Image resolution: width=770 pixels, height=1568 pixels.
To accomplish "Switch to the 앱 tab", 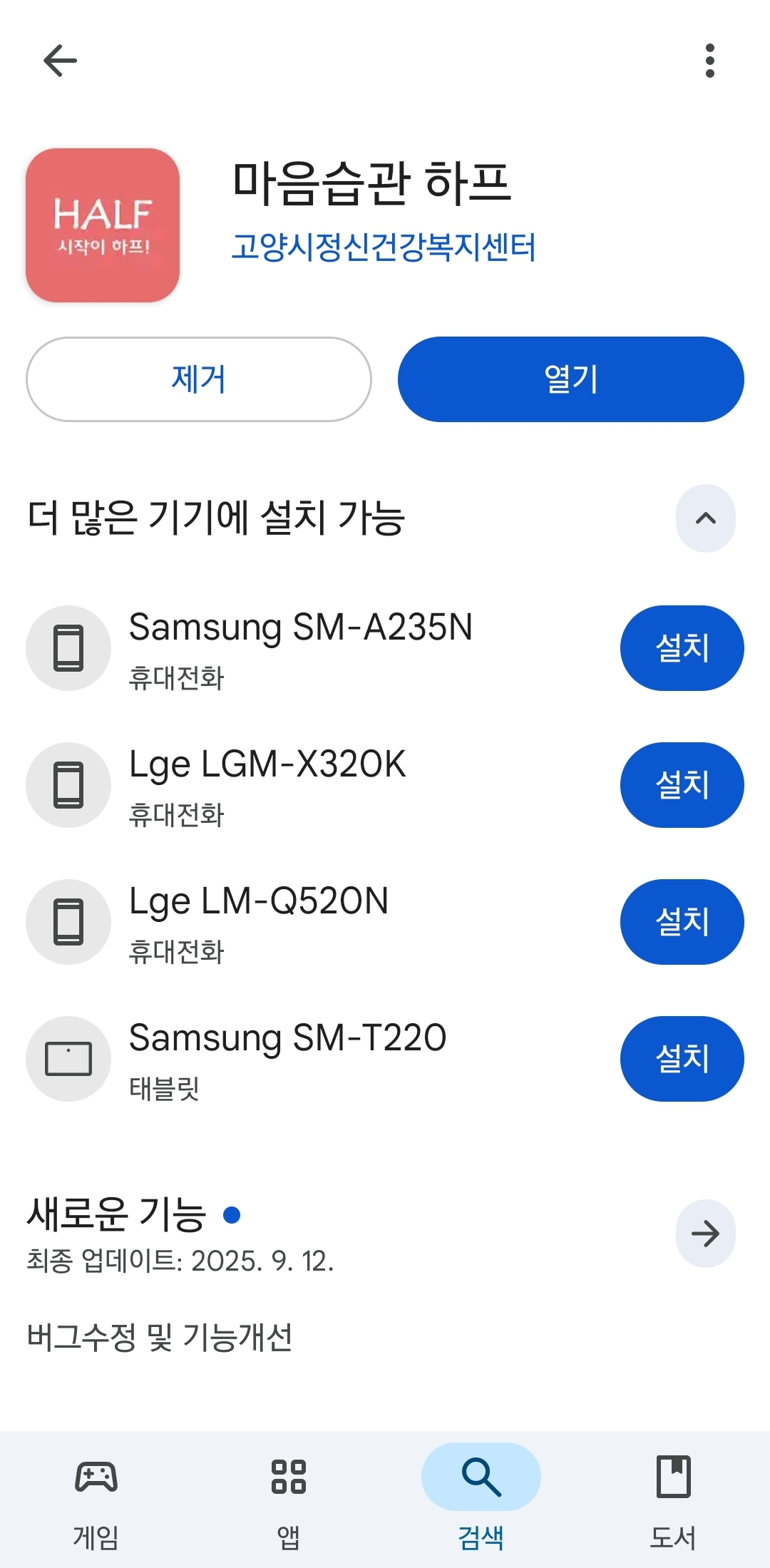I will point(289,1497).
